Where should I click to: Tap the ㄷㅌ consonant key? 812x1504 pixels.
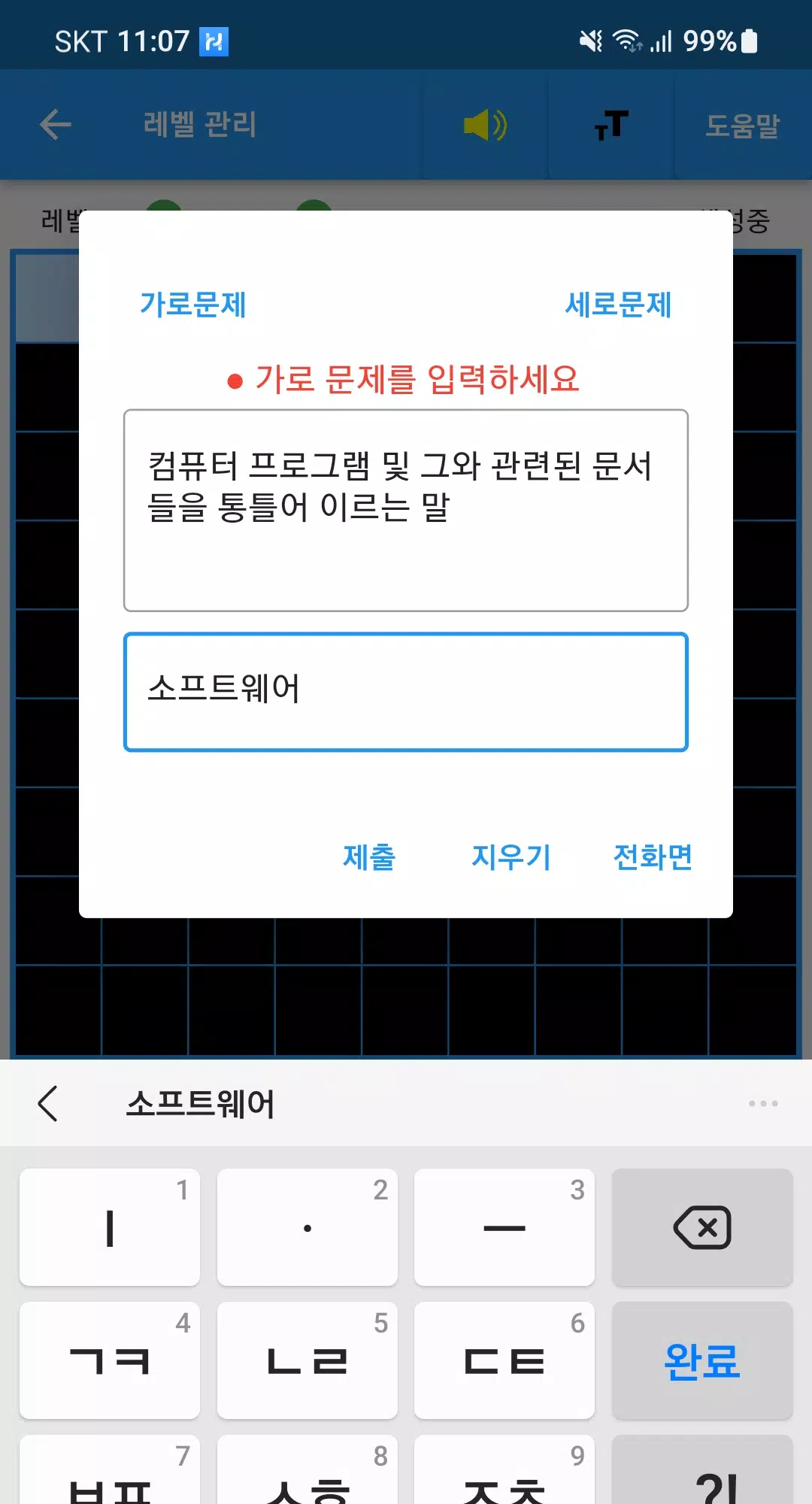504,1360
